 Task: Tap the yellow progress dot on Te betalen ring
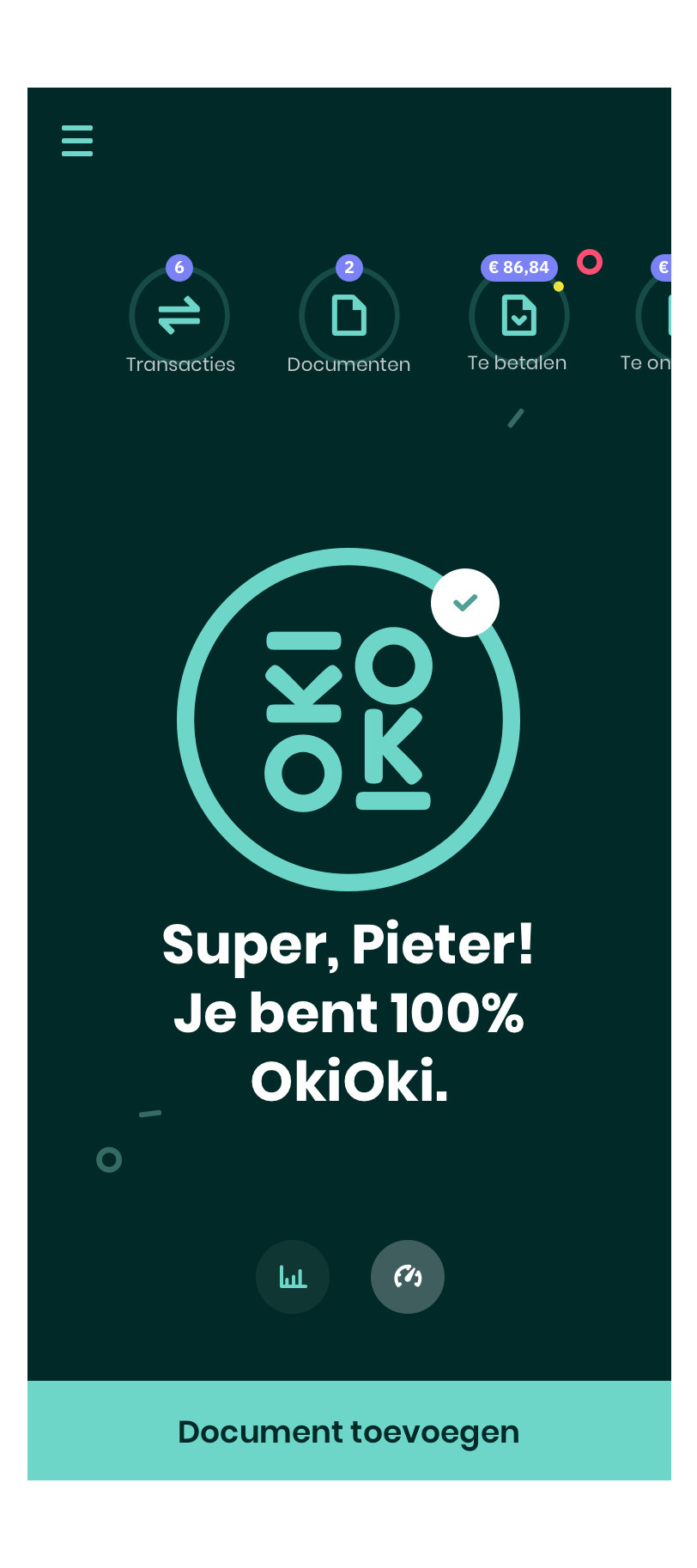point(561,287)
